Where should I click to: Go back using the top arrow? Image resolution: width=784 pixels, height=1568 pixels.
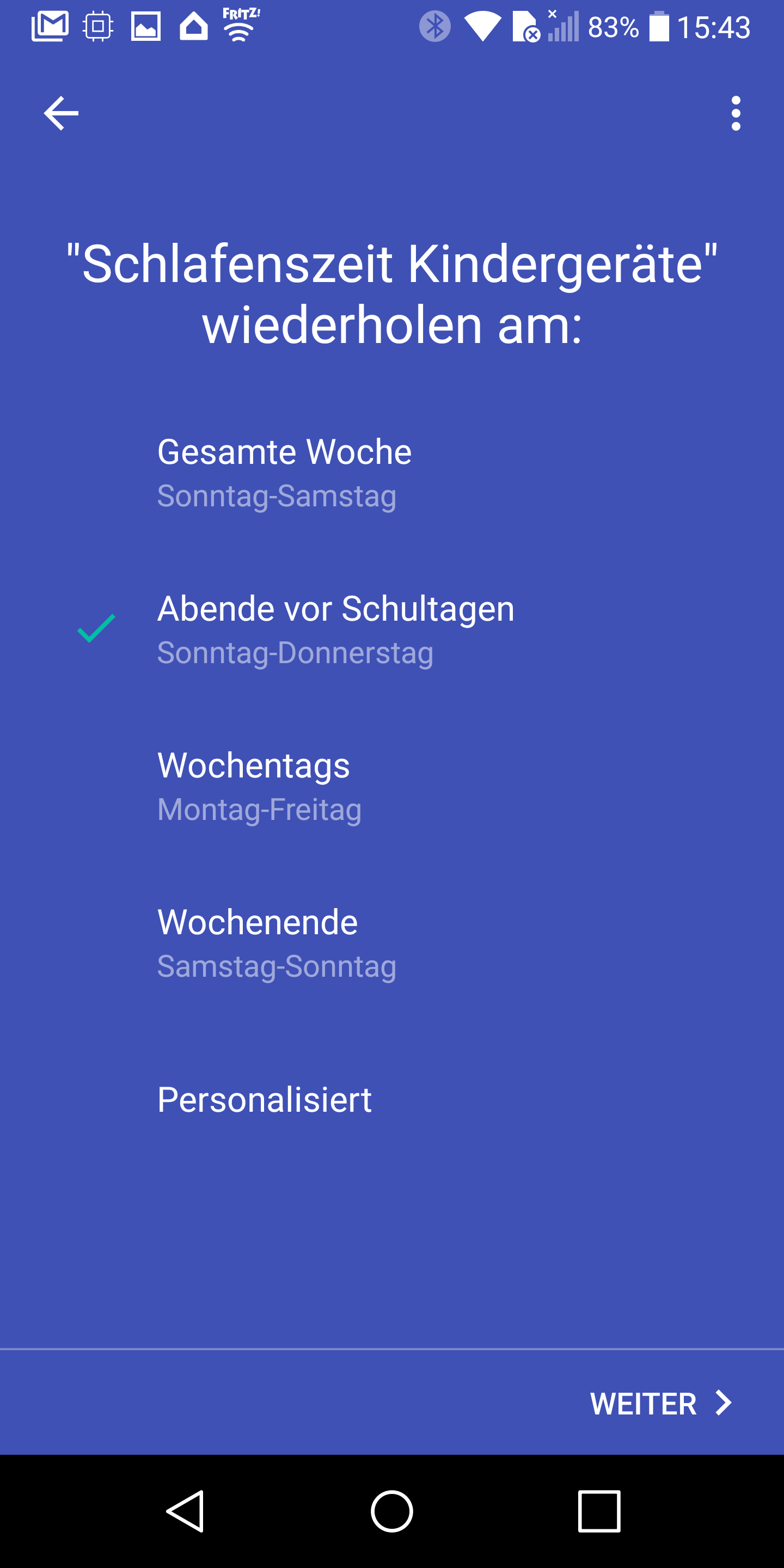pyautogui.click(x=61, y=113)
